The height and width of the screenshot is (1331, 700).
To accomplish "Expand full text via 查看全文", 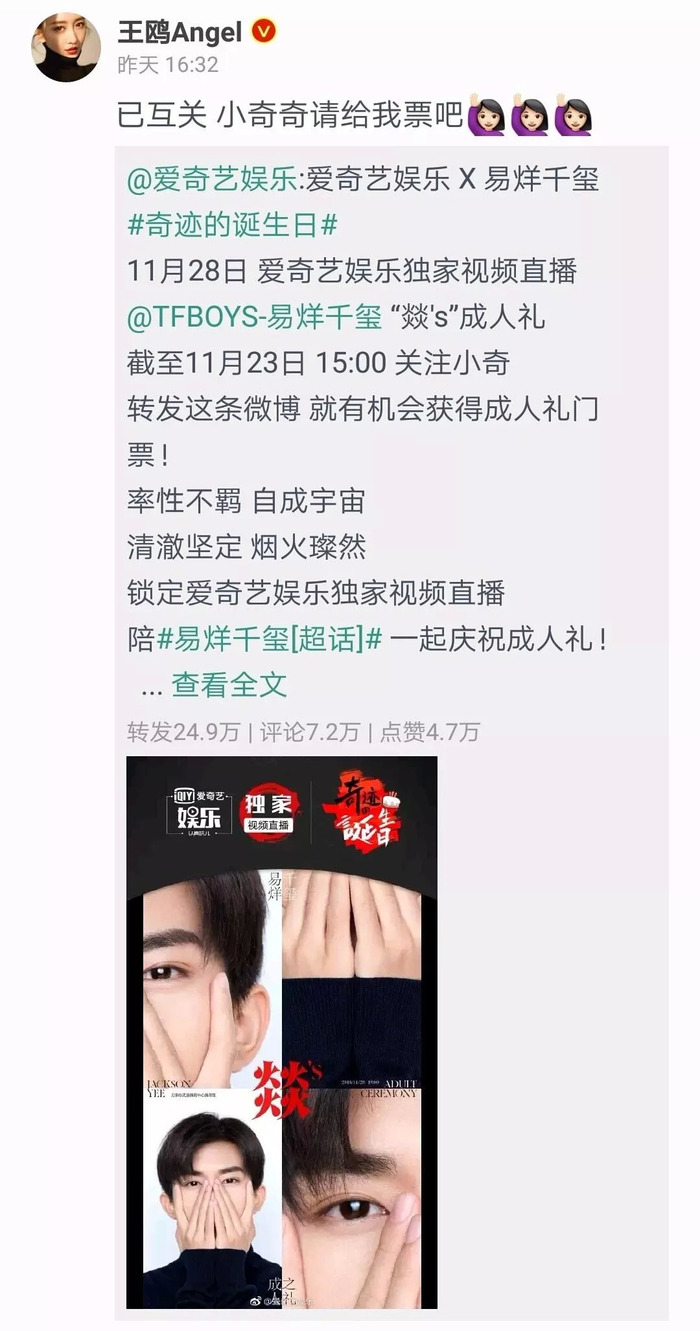I will [229, 685].
